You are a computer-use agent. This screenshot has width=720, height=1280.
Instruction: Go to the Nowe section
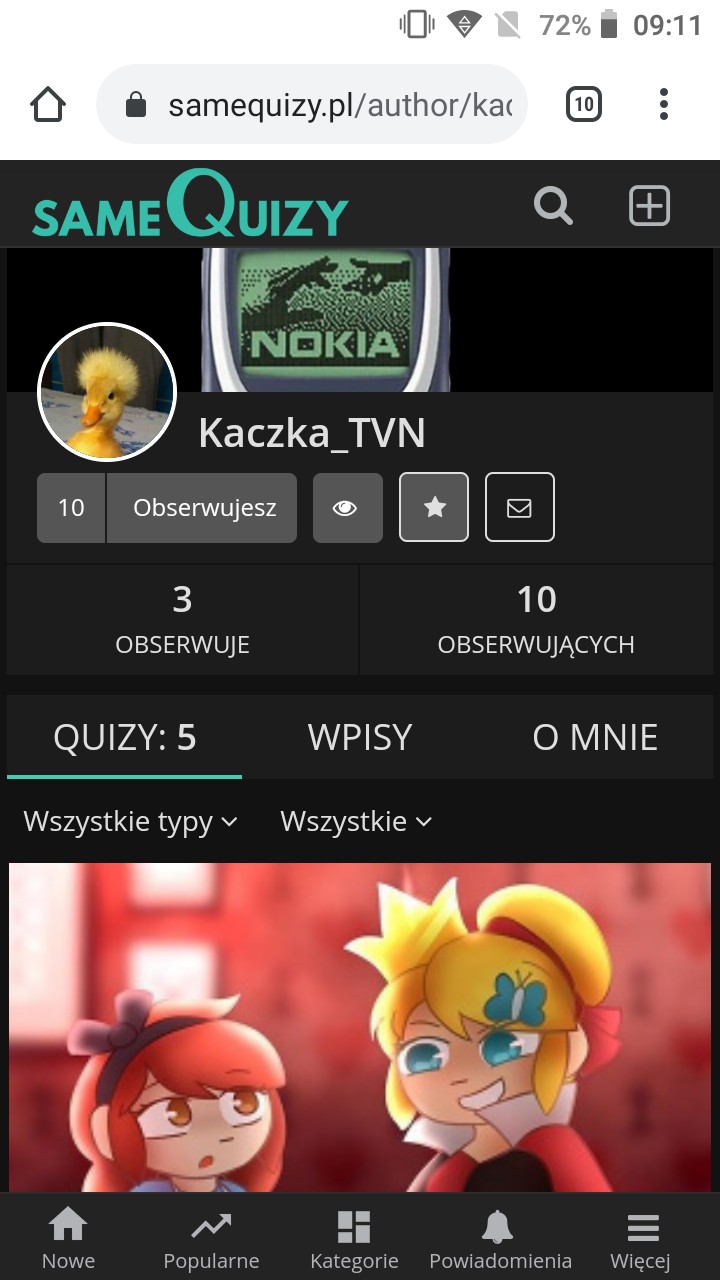[68, 1238]
